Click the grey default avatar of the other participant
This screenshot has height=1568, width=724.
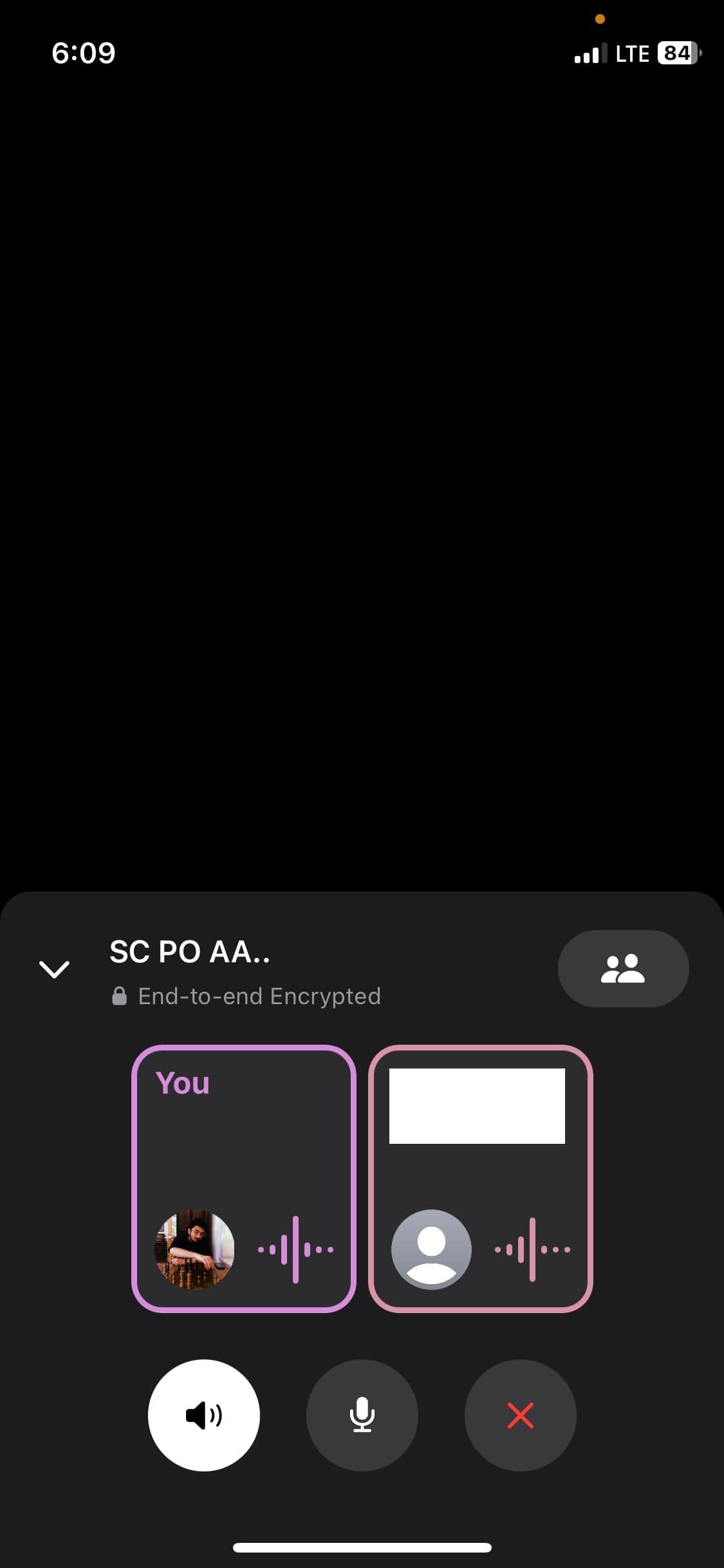click(x=431, y=1249)
